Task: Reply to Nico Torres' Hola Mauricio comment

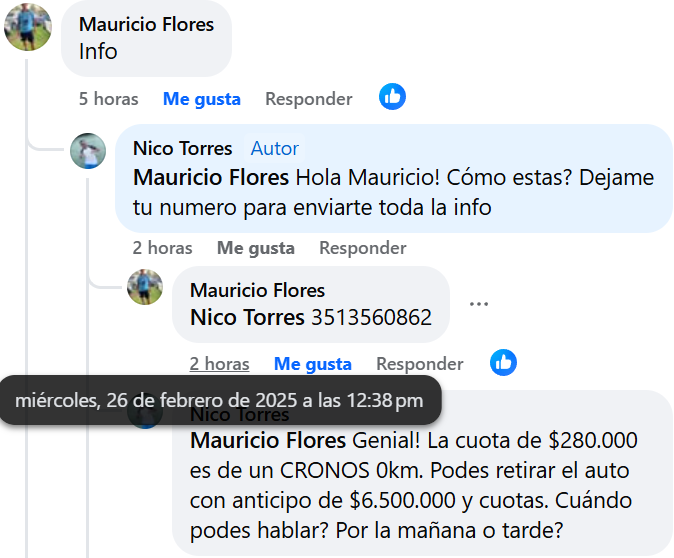Action: [362, 248]
